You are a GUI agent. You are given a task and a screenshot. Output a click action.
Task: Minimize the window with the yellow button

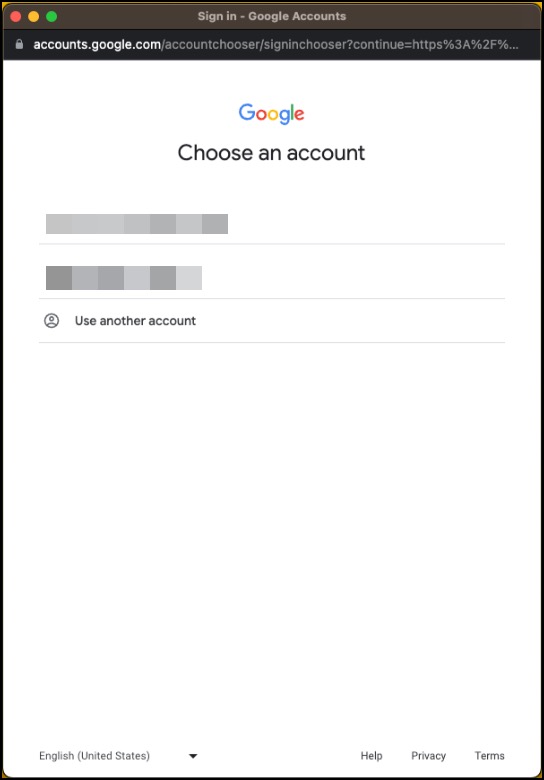[33, 16]
